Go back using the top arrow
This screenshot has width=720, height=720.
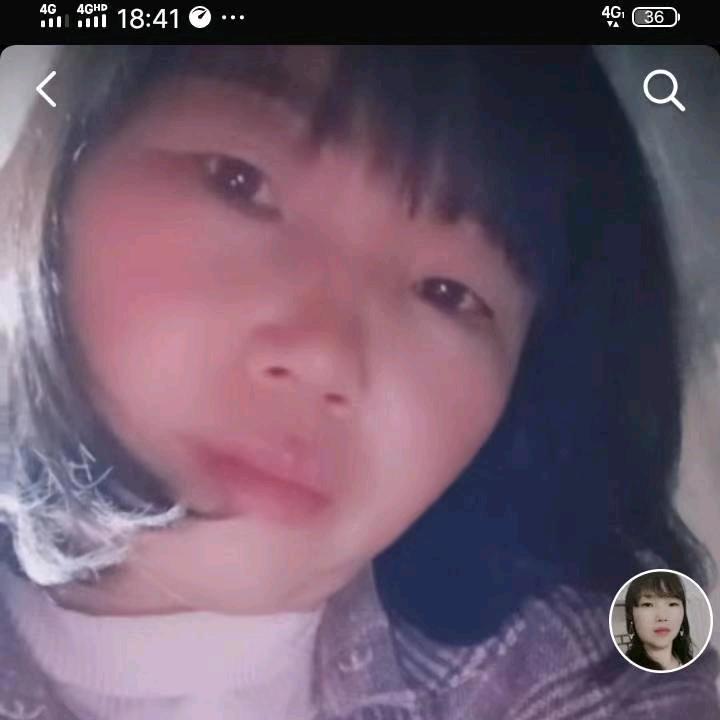coord(46,89)
